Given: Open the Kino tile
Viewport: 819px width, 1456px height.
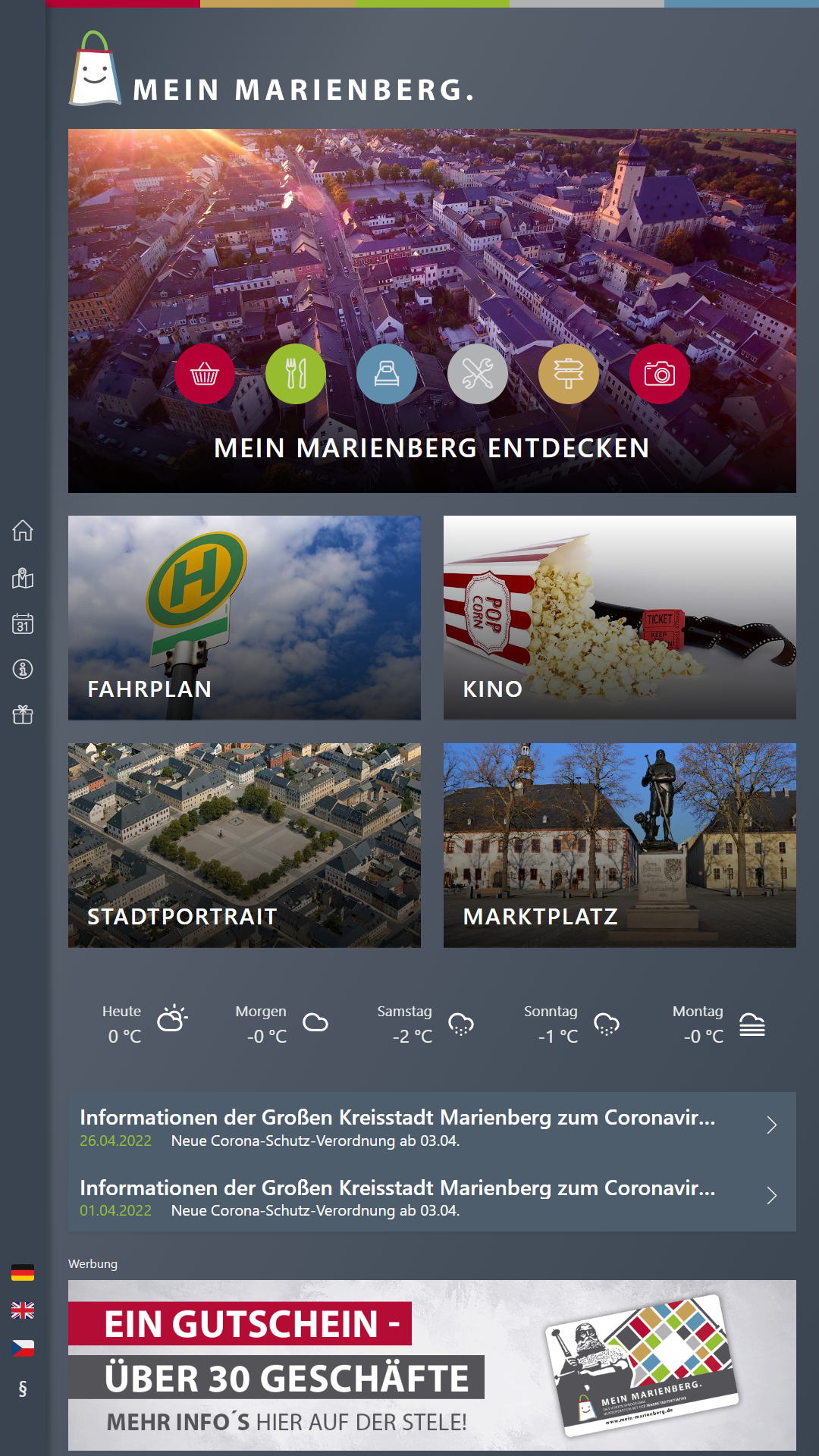Looking at the screenshot, I should (x=620, y=618).
